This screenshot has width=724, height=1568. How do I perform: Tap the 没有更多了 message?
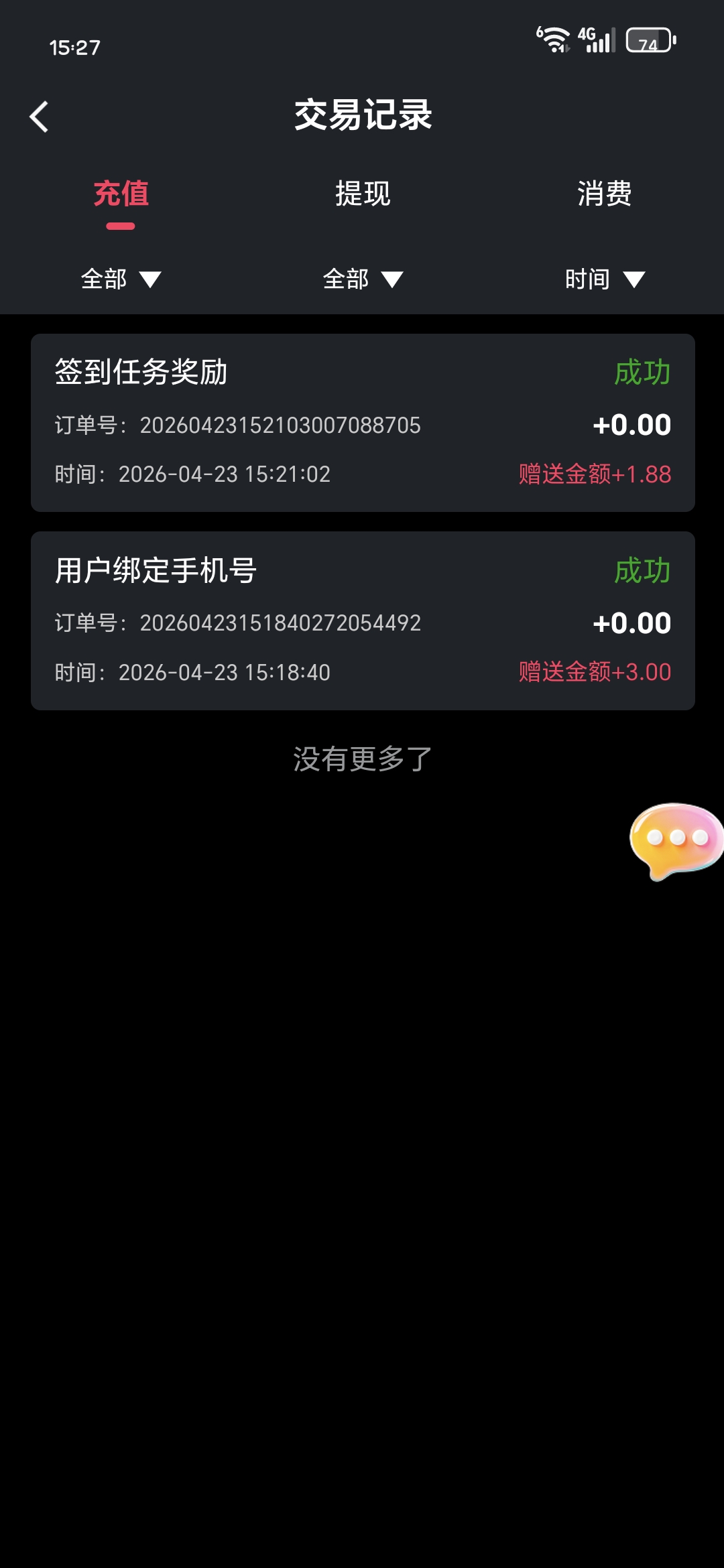[x=362, y=757]
